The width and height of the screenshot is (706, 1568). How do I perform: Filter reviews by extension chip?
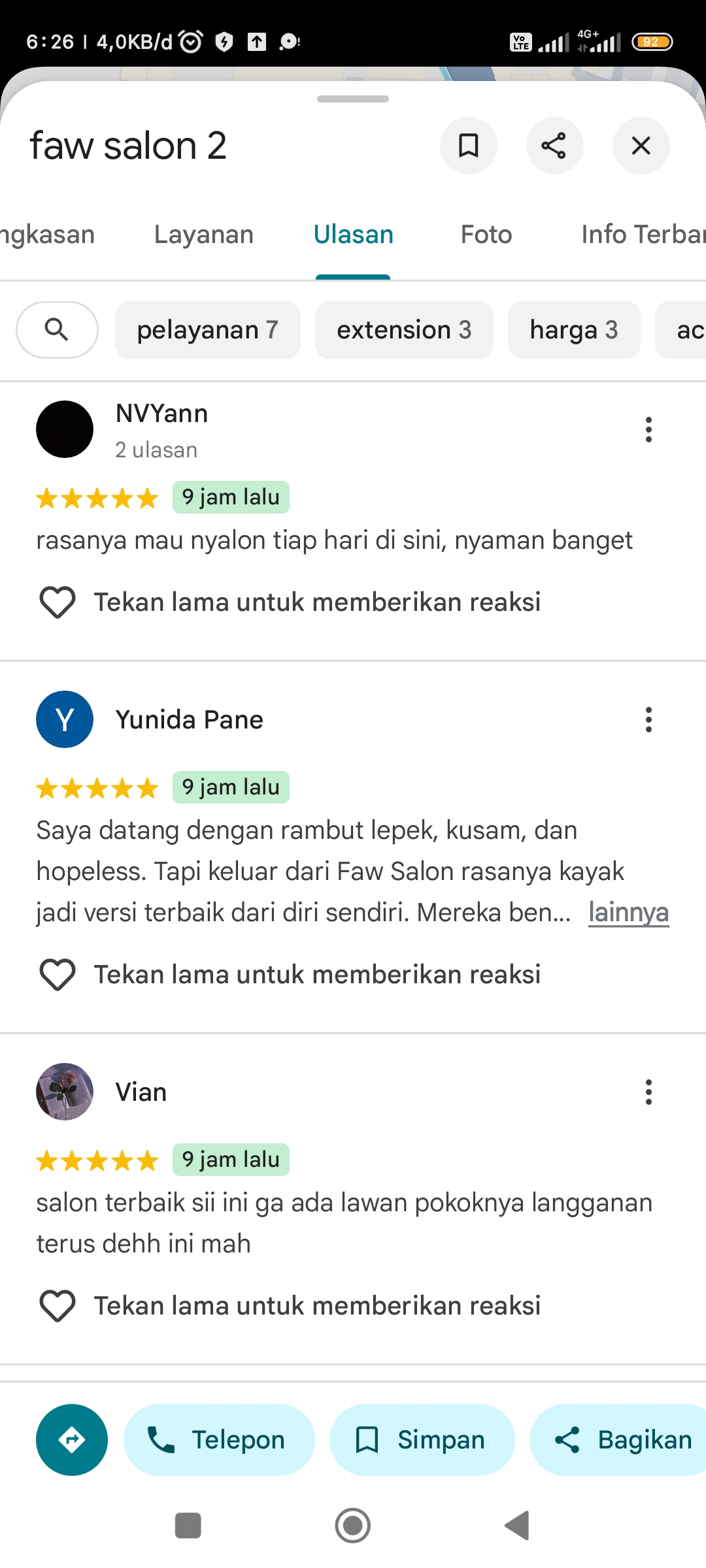coord(404,330)
